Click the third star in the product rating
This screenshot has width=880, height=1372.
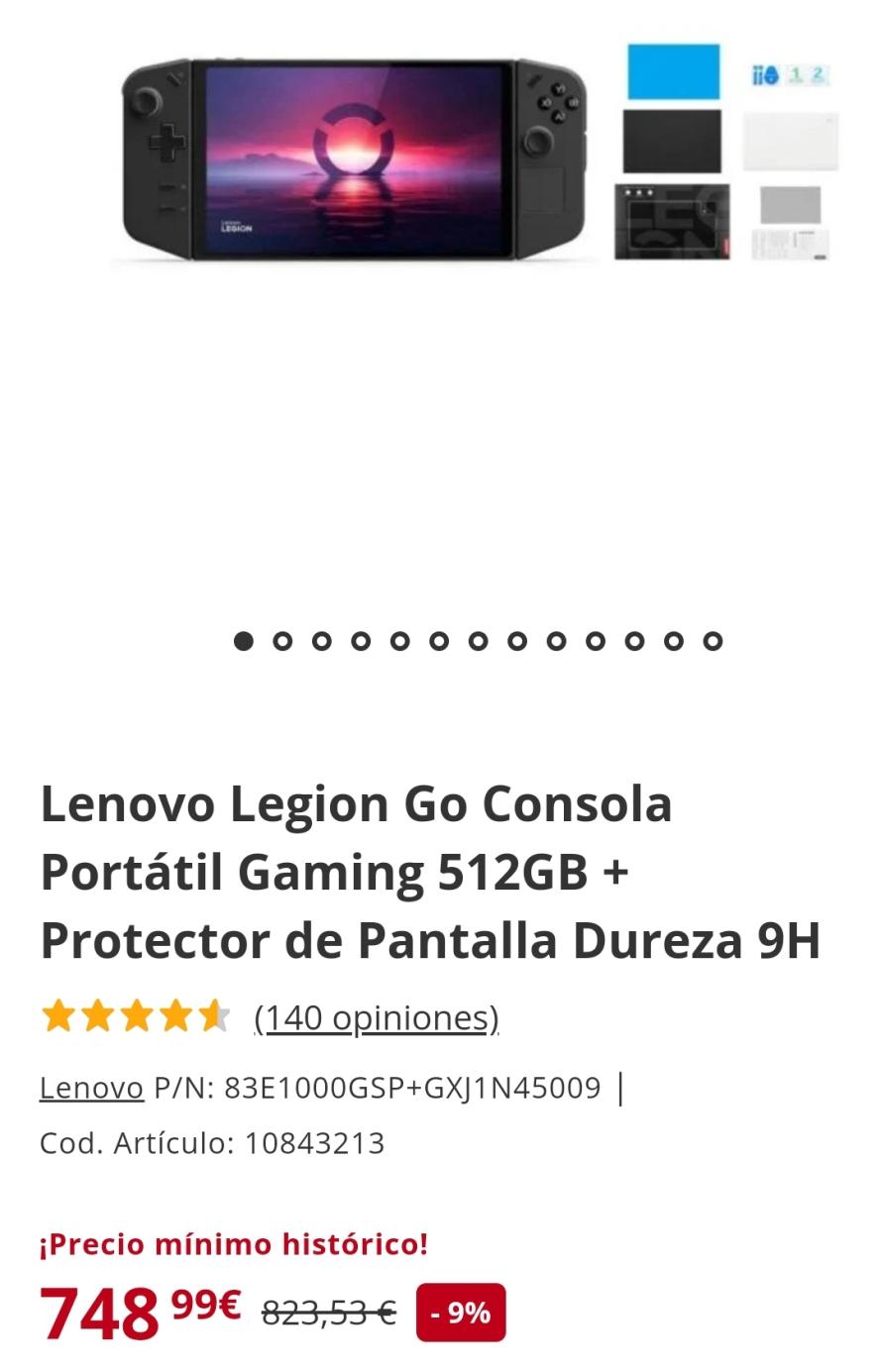point(136,1016)
